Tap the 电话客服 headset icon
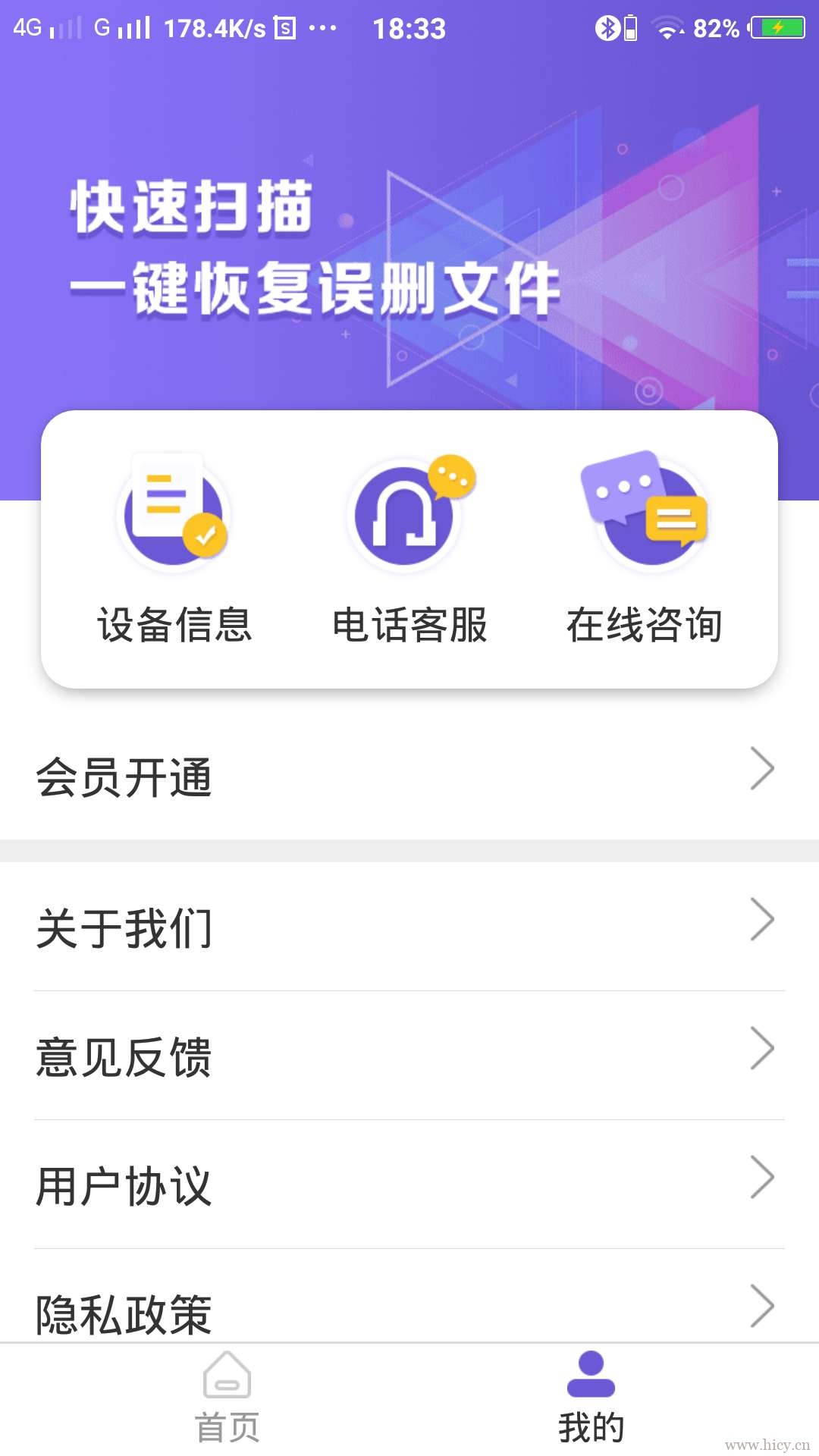Image resolution: width=819 pixels, height=1456 pixels. pos(406,516)
